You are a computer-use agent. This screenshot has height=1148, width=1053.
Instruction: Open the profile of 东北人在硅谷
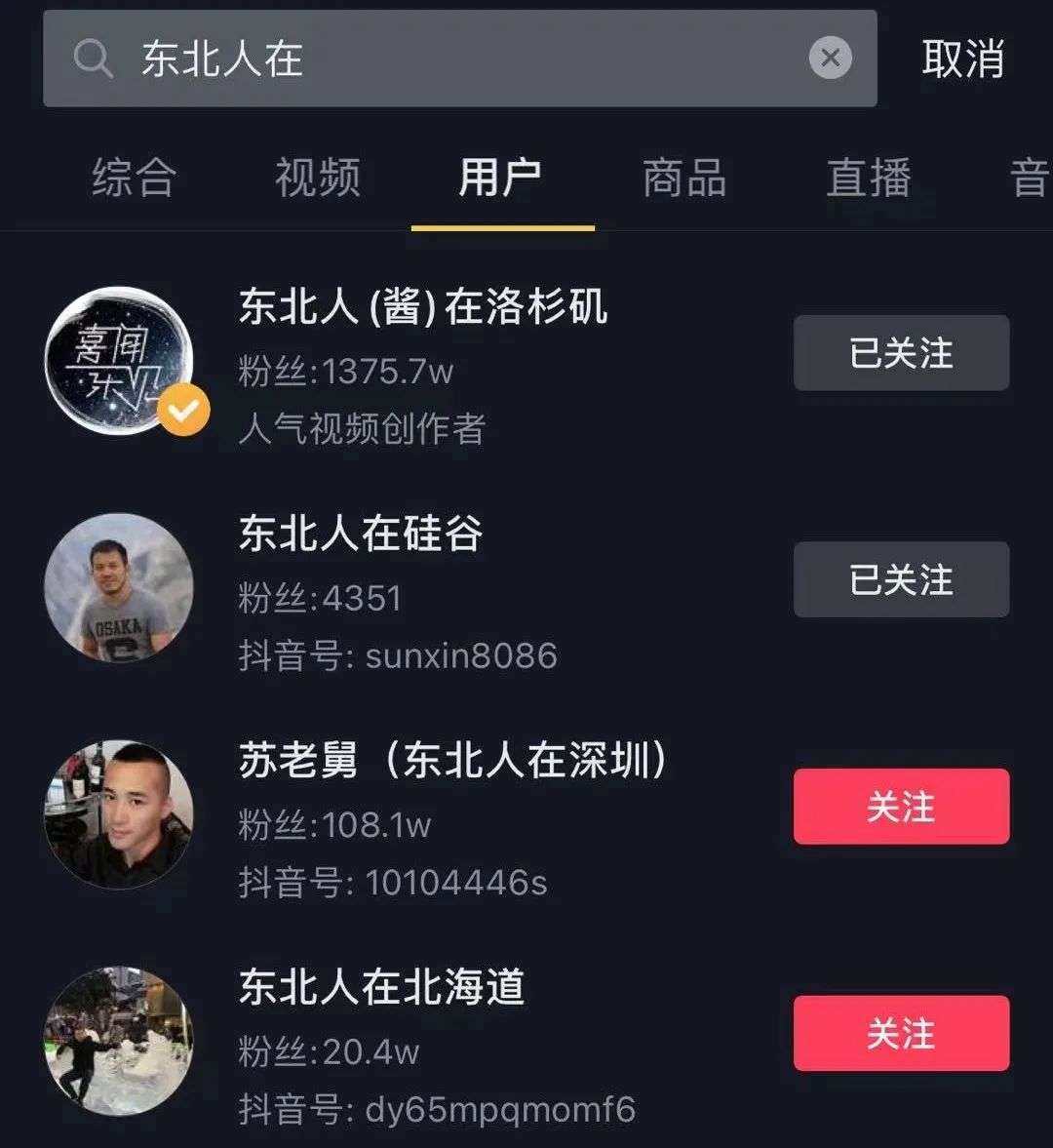[x=361, y=534]
